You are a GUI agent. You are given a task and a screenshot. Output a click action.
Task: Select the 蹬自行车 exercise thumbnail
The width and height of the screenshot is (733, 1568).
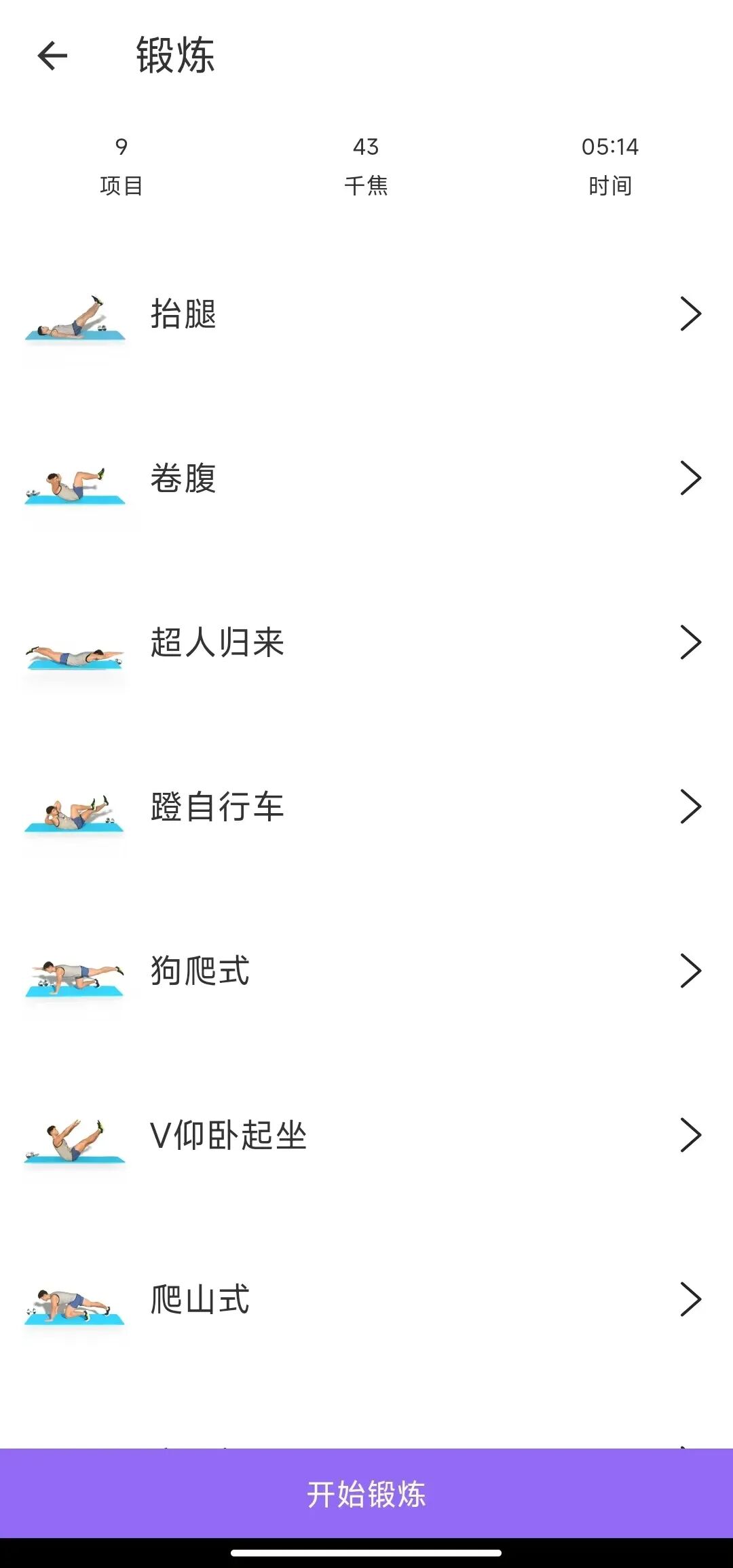75,811
